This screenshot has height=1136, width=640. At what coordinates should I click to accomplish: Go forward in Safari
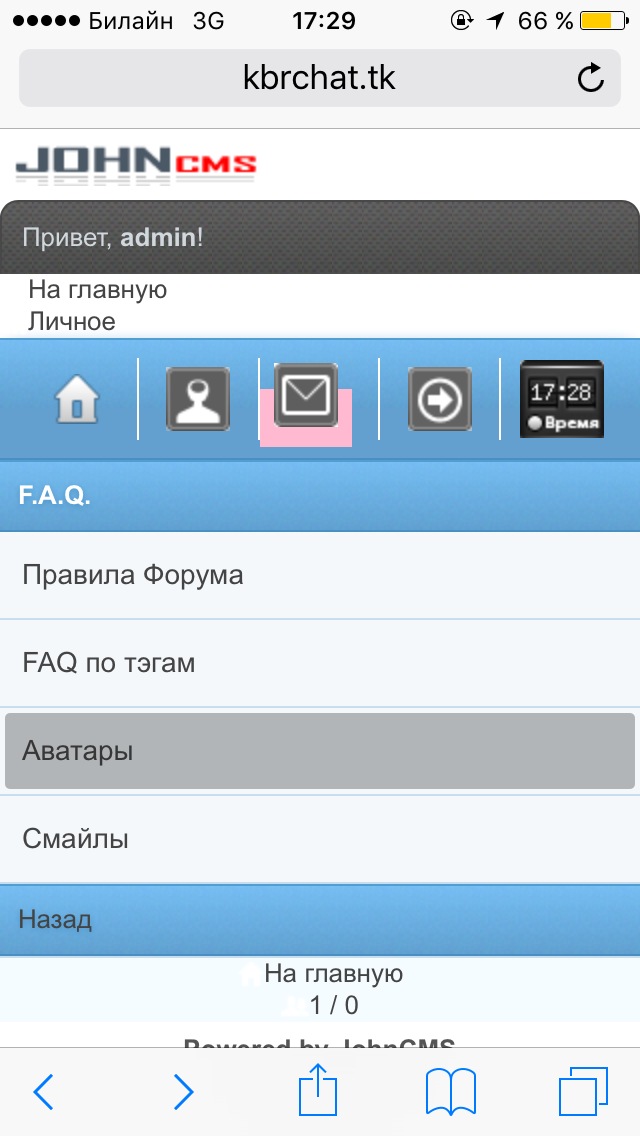(183, 1092)
